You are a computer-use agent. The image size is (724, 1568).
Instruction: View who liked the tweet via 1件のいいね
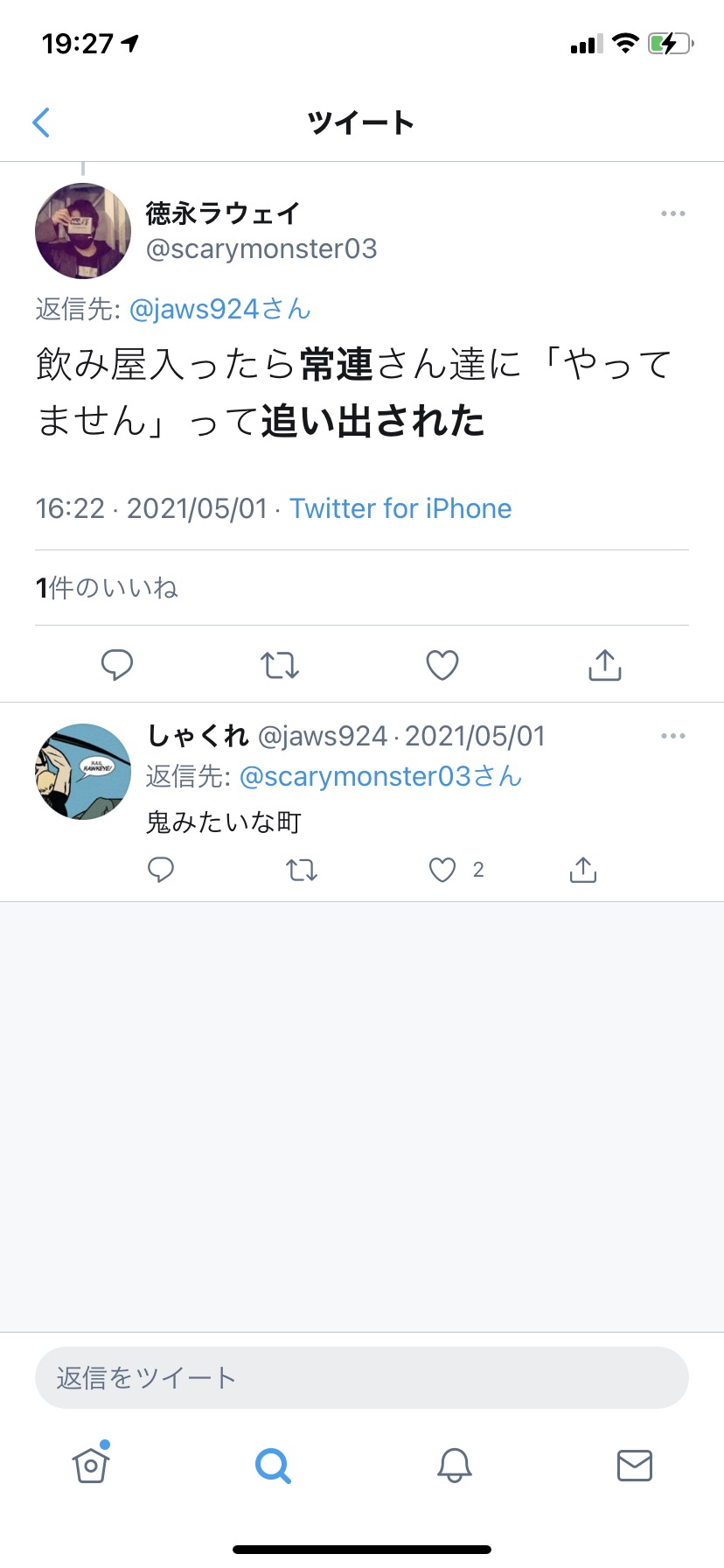[106, 588]
